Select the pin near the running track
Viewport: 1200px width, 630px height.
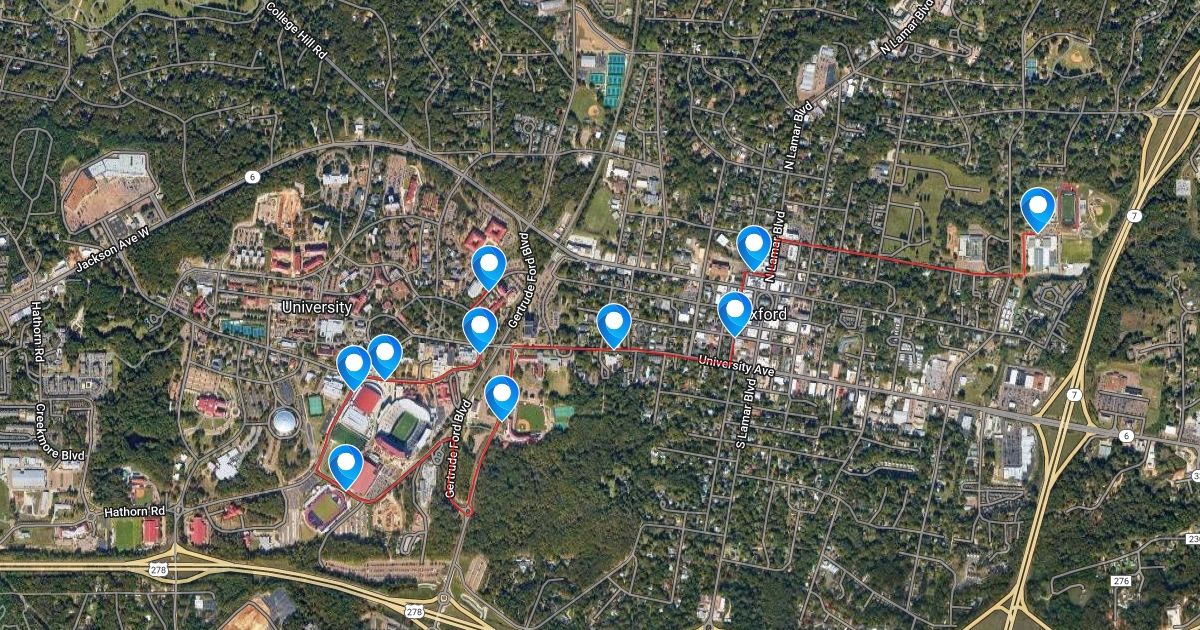pyautogui.click(x=1038, y=206)
